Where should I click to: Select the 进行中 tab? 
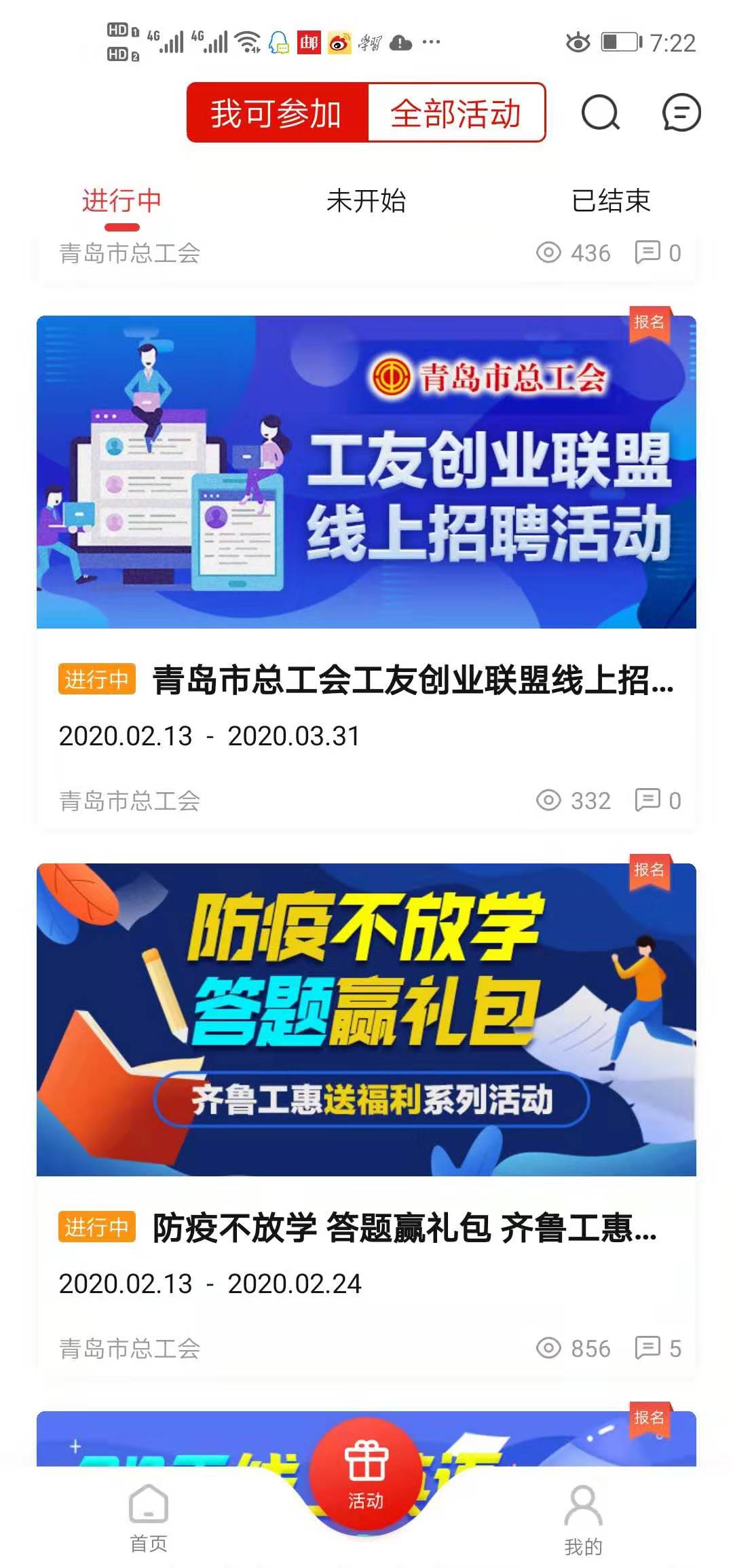point(121,201)
